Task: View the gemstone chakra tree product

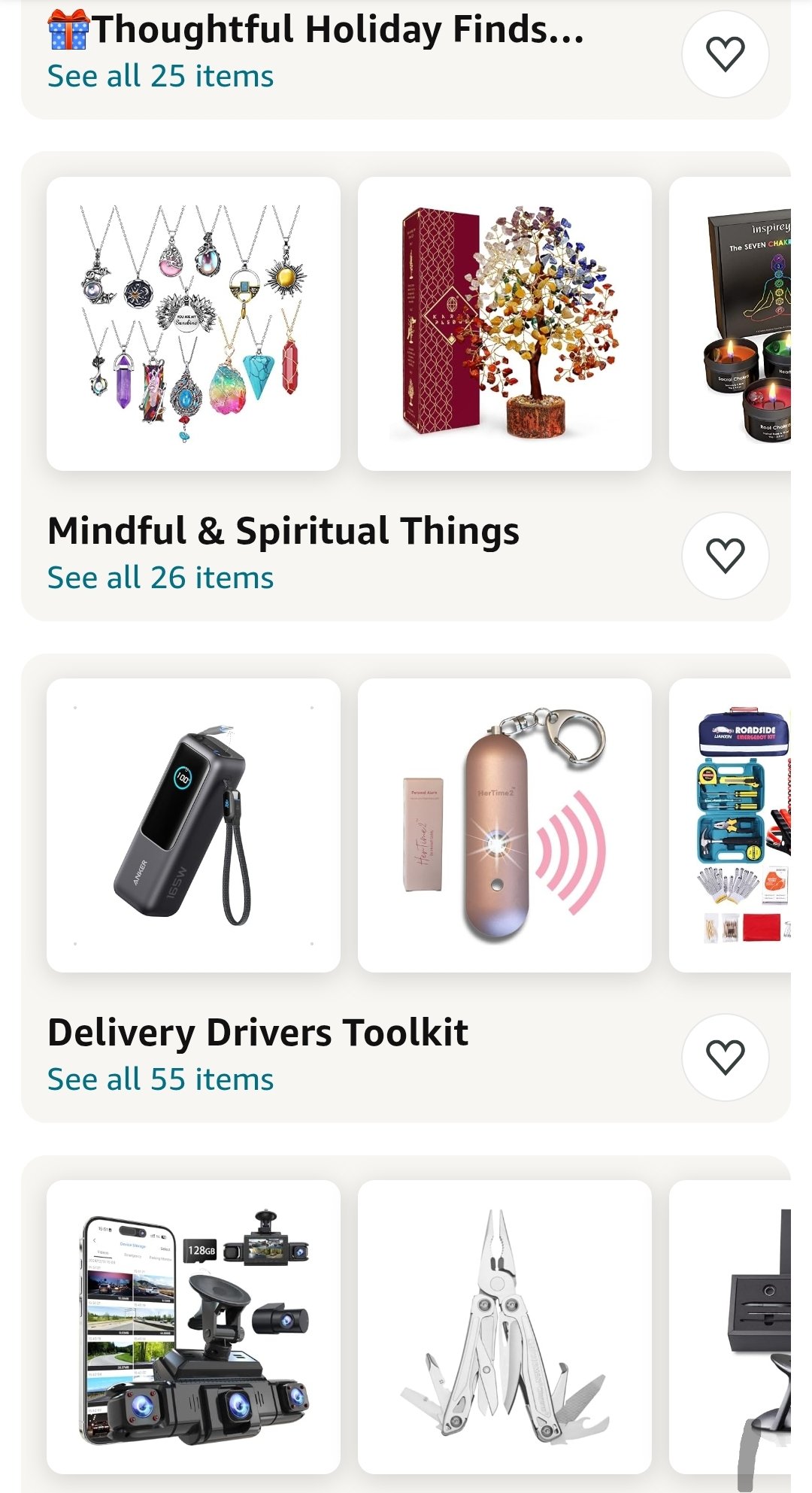Action: [x=504, y=323]
